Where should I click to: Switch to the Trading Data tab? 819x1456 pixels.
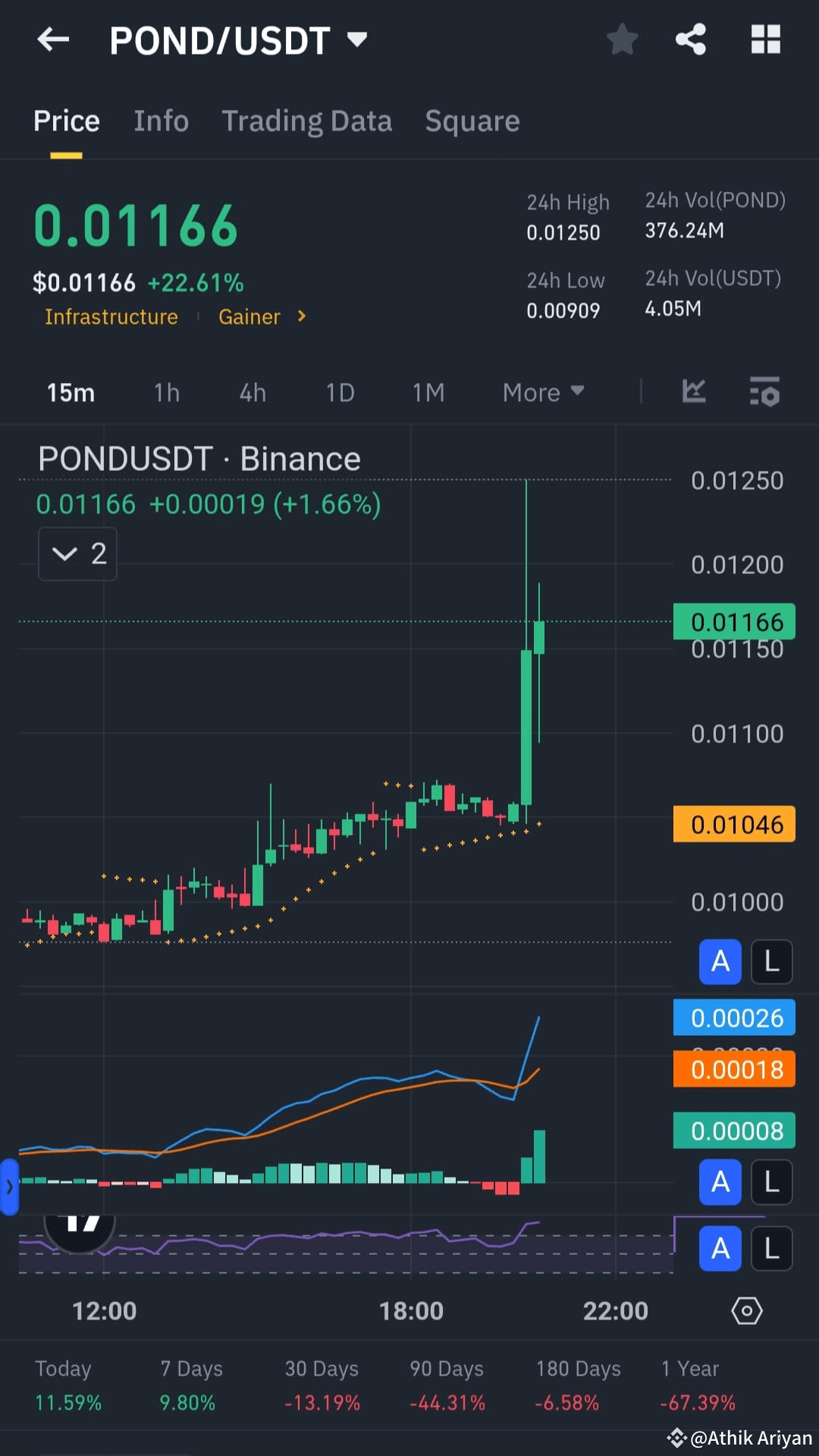307,121
